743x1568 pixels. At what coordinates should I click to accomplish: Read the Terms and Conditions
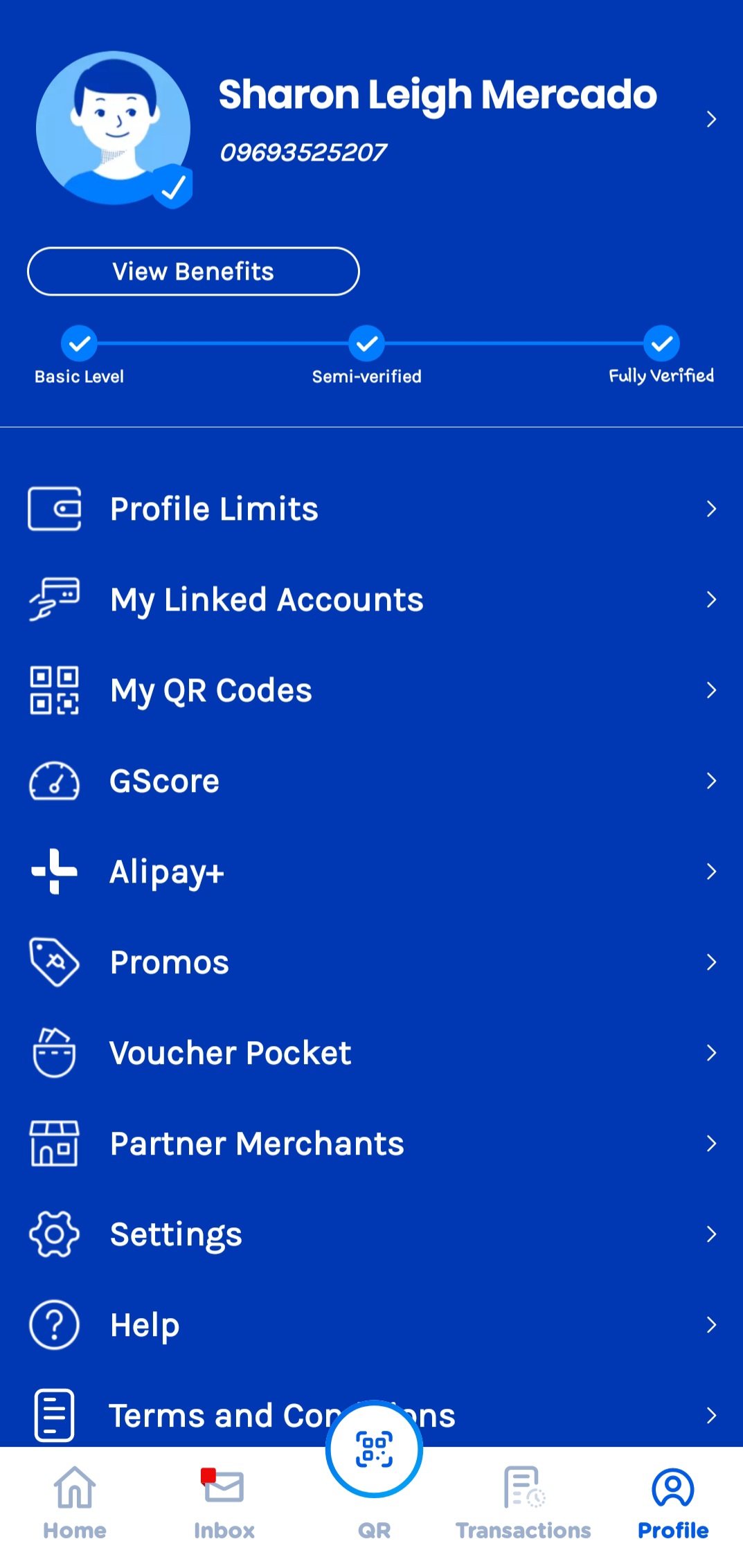[208, 1416]
